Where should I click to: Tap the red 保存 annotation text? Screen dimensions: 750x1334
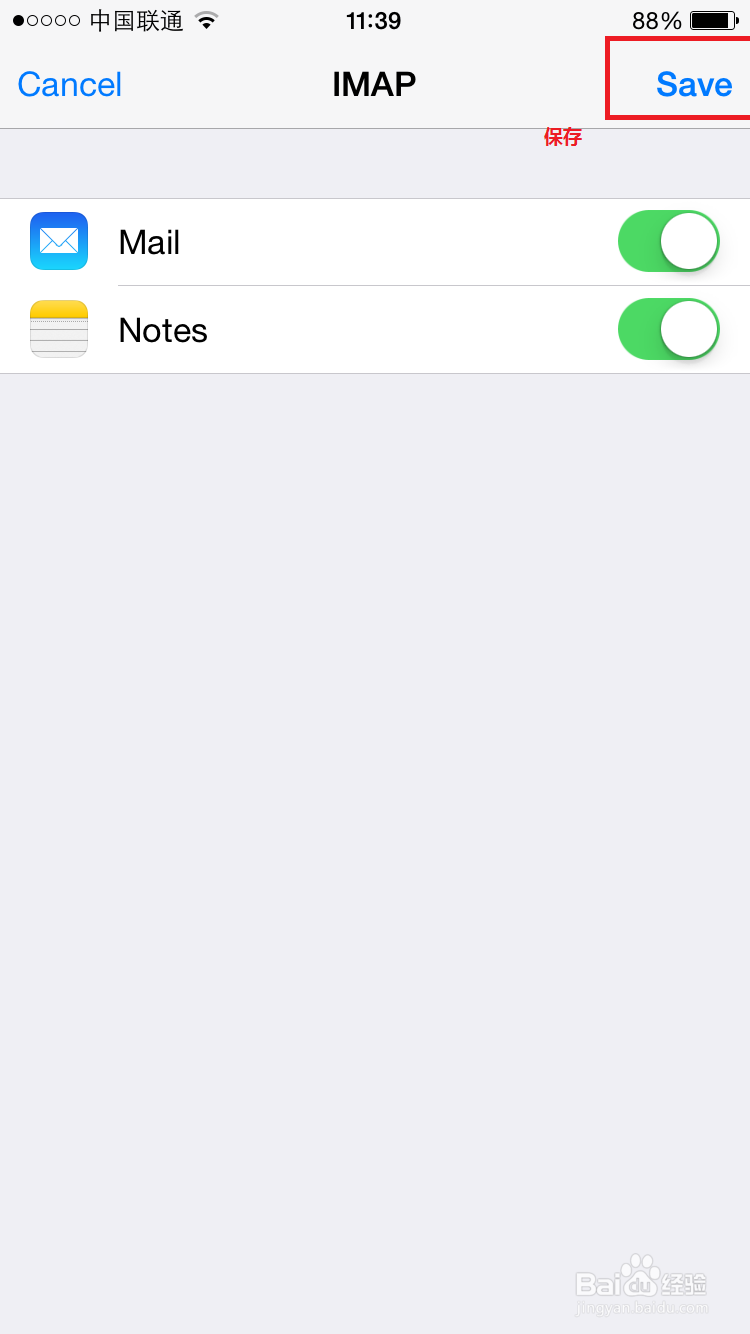(563, 137)
